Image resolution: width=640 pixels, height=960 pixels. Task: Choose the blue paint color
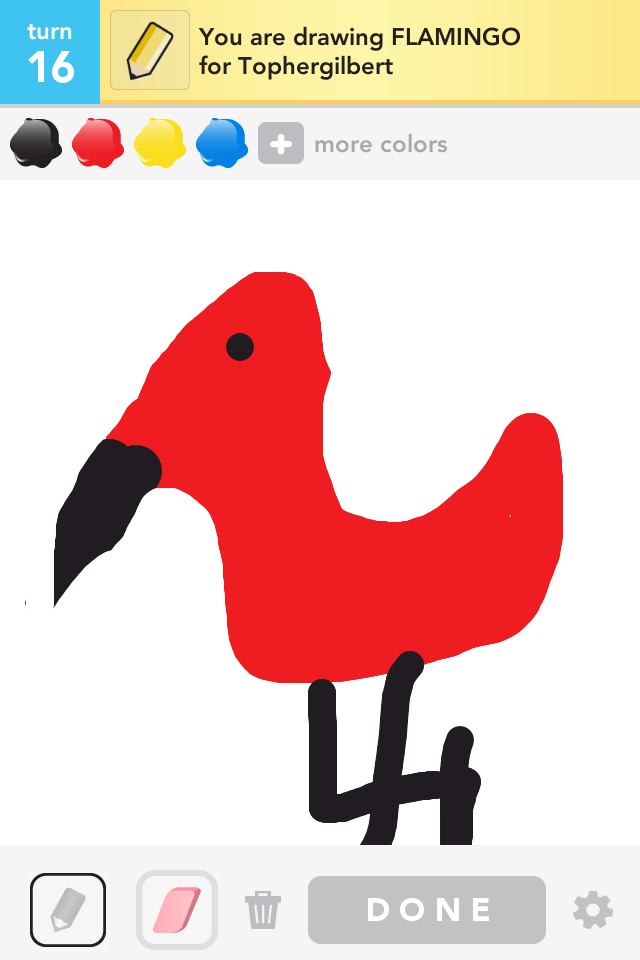[222, 143]
